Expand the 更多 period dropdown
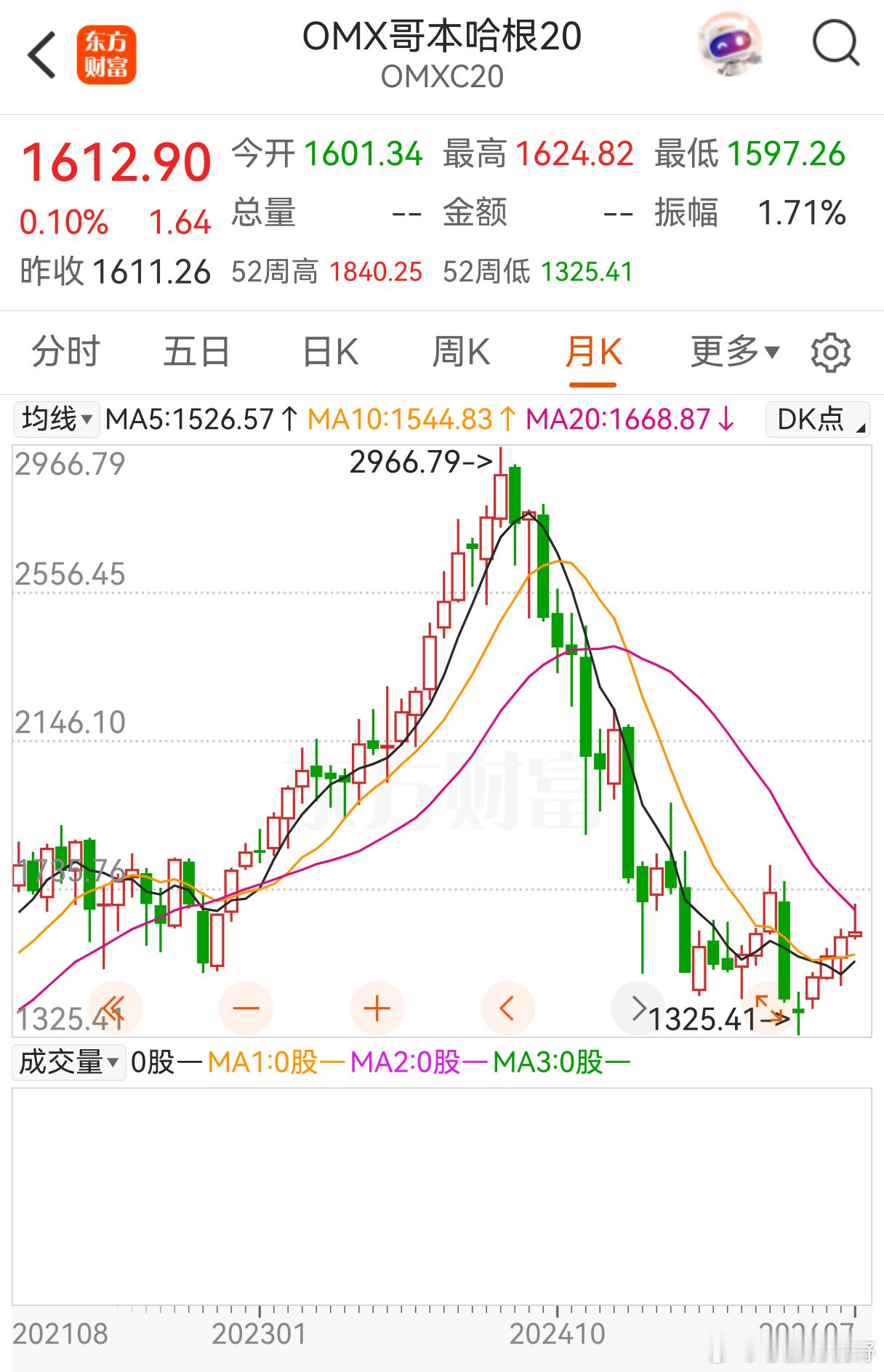Viewport: 884px width, 1372px height. tap(735, 353)
